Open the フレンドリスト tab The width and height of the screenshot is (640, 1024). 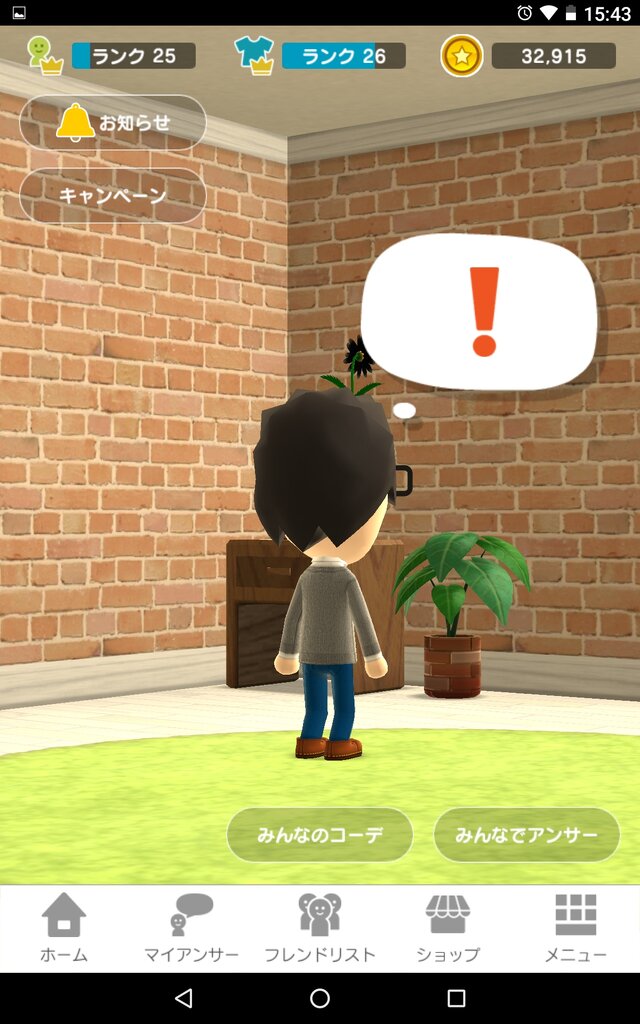(320, 928)
